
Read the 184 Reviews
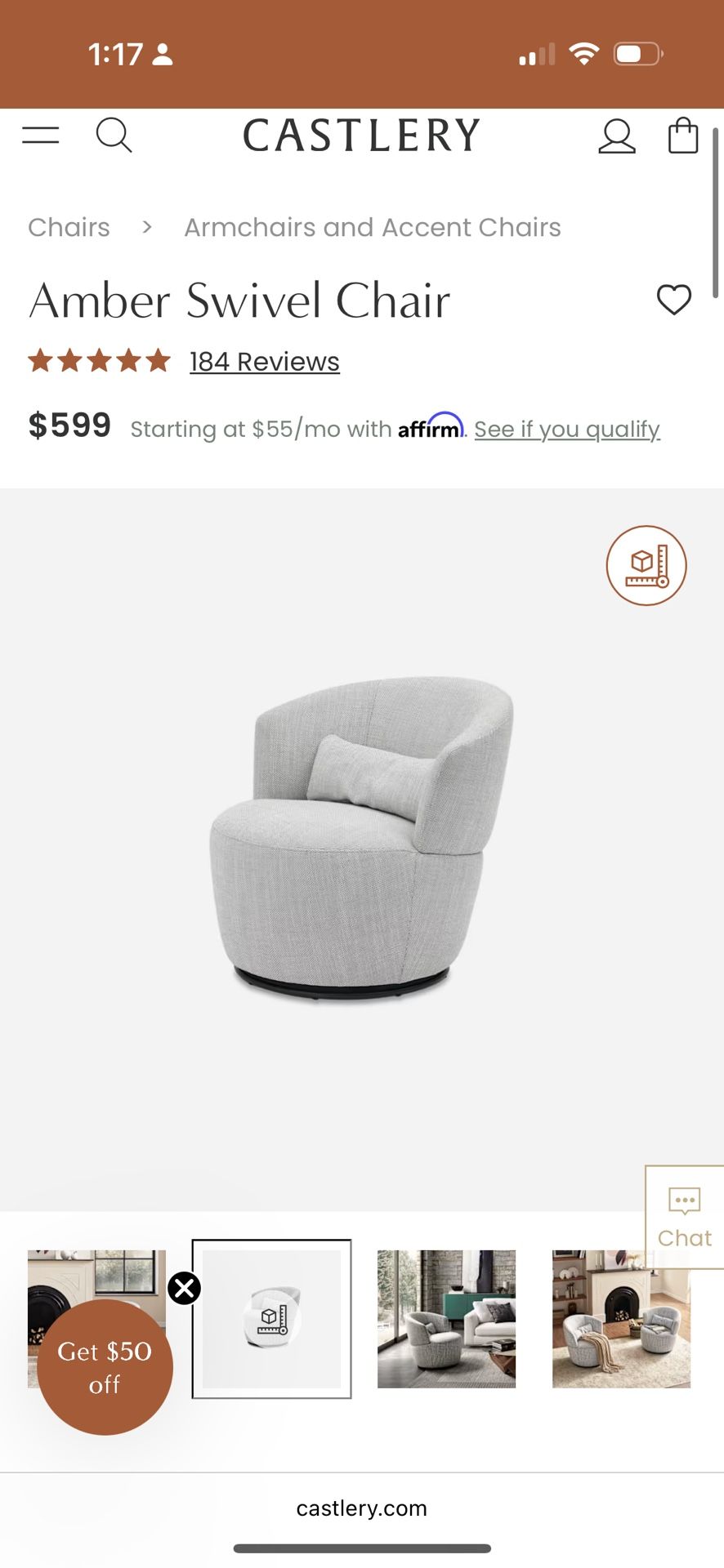[x=264, y=361]
